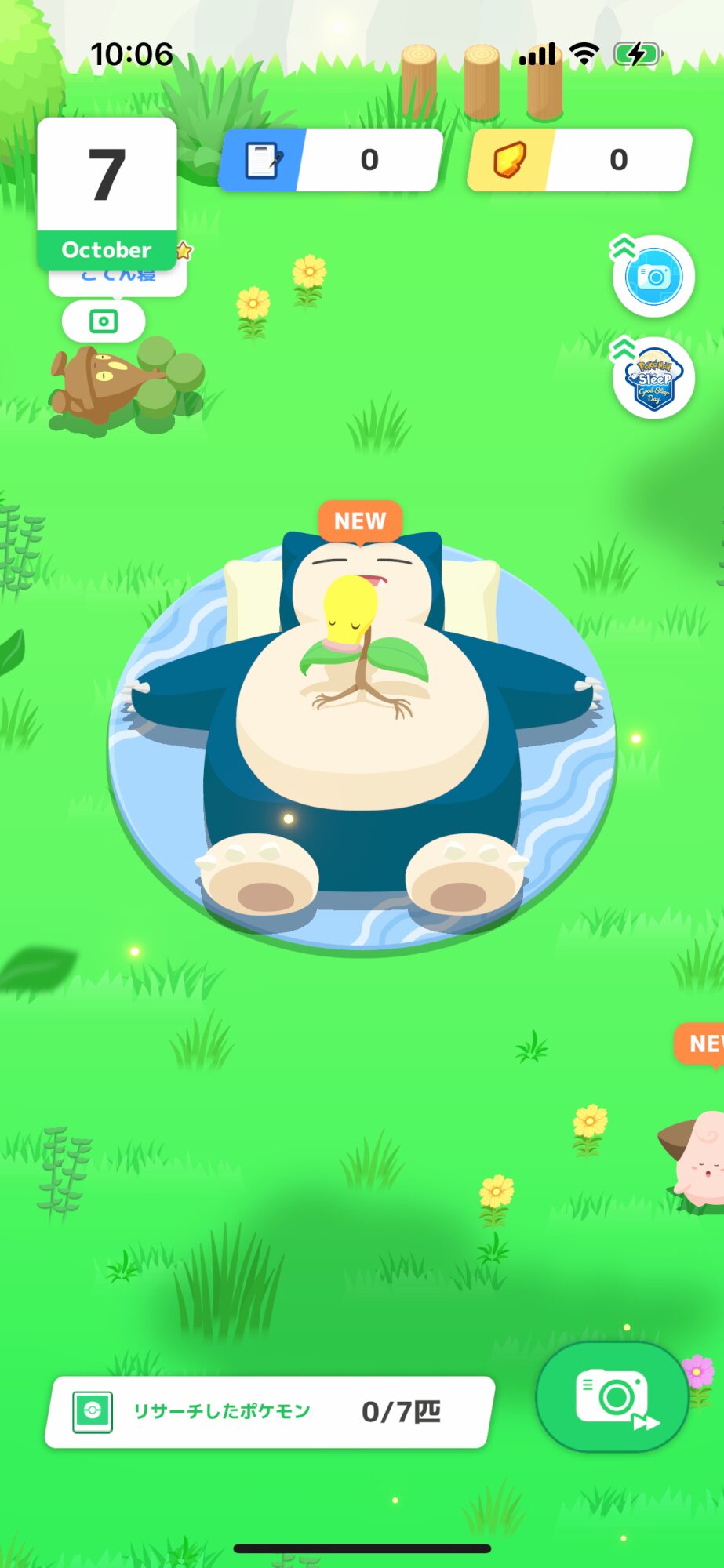Open the researched Pokémon 0/7 list
724x1568 pixels.
coord(269,1412)
